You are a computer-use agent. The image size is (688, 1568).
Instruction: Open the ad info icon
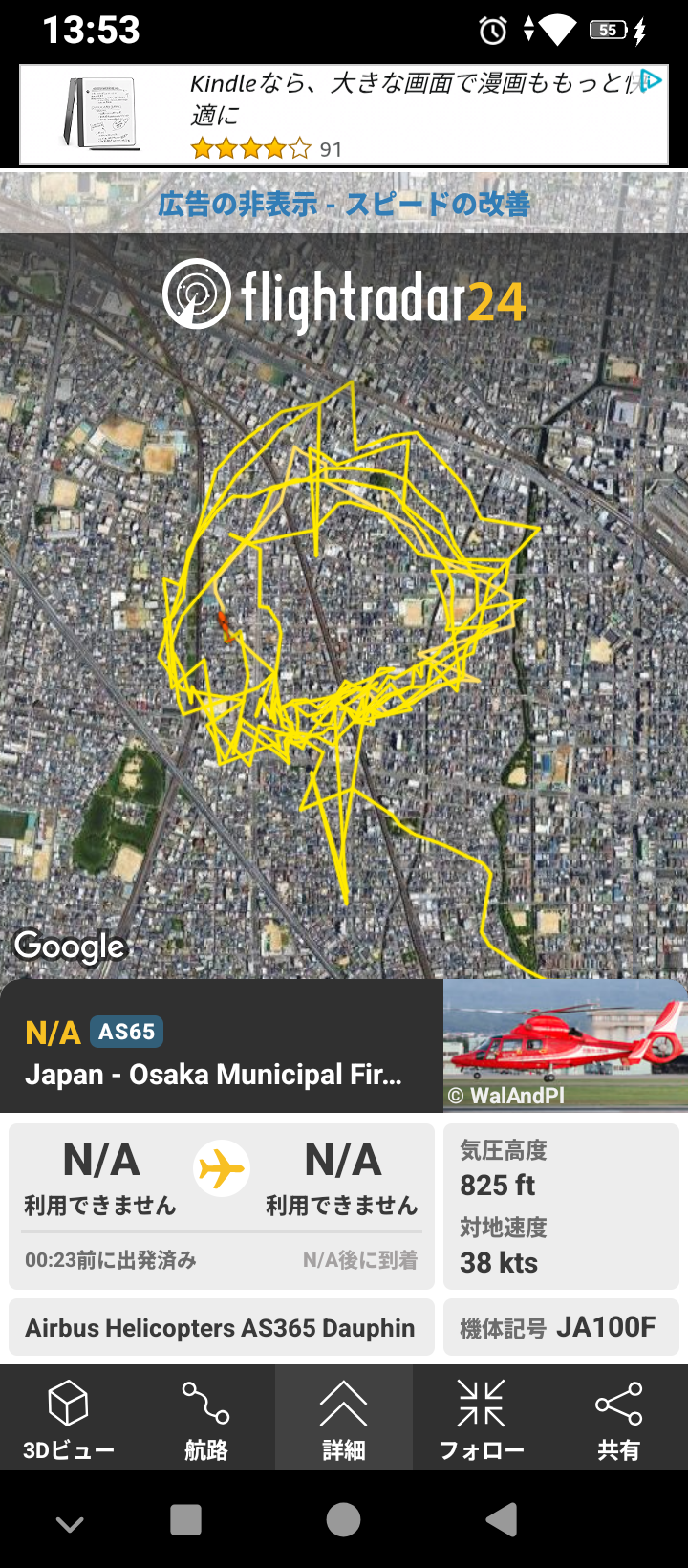point(652,81)
